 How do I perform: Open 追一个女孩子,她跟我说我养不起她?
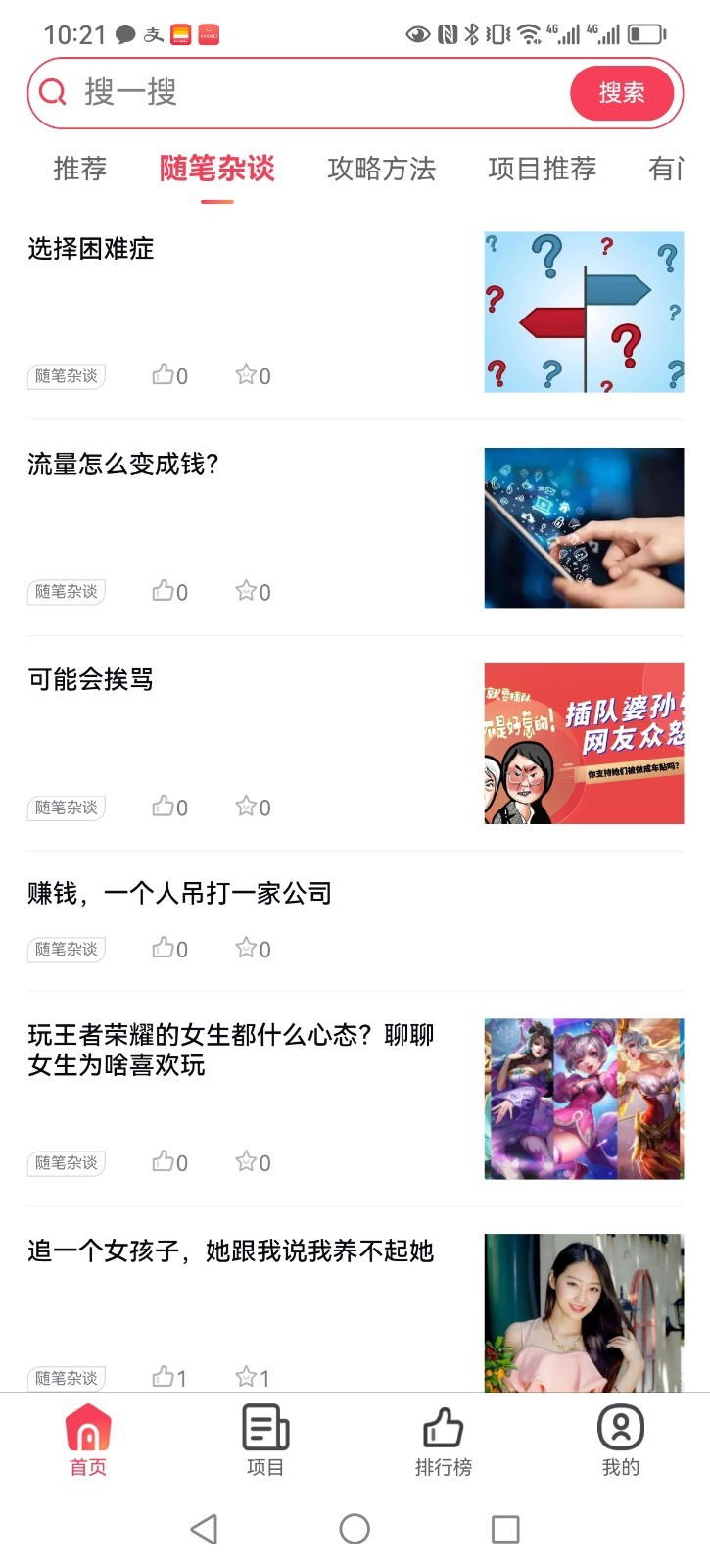[230, 1251]
